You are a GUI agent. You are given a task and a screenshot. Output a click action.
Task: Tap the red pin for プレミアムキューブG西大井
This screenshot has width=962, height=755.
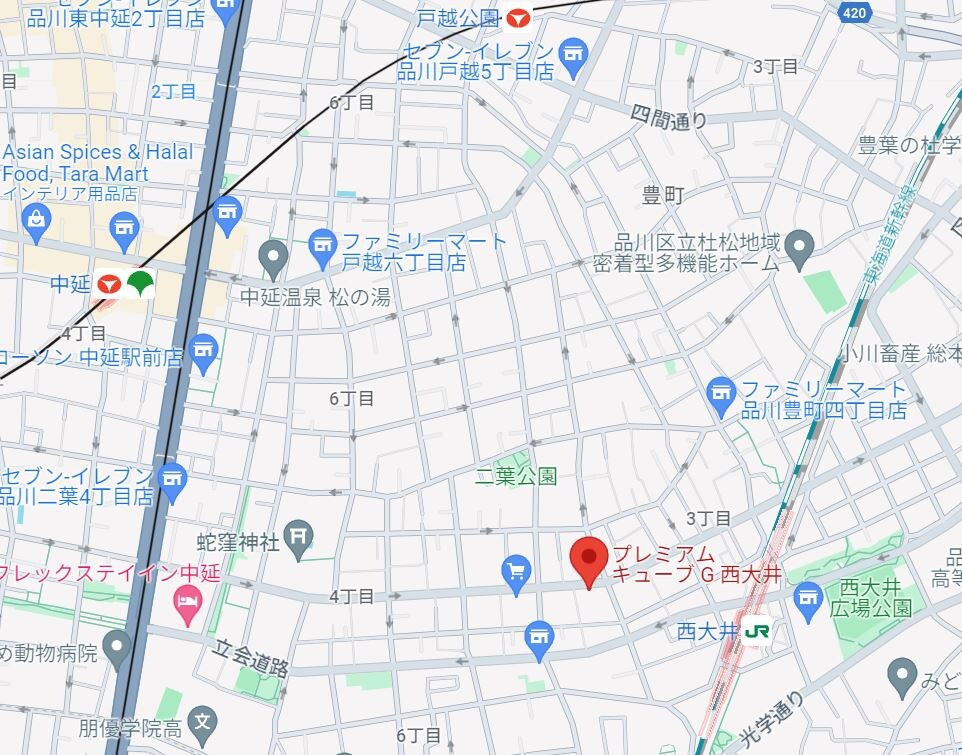point(588,559)
